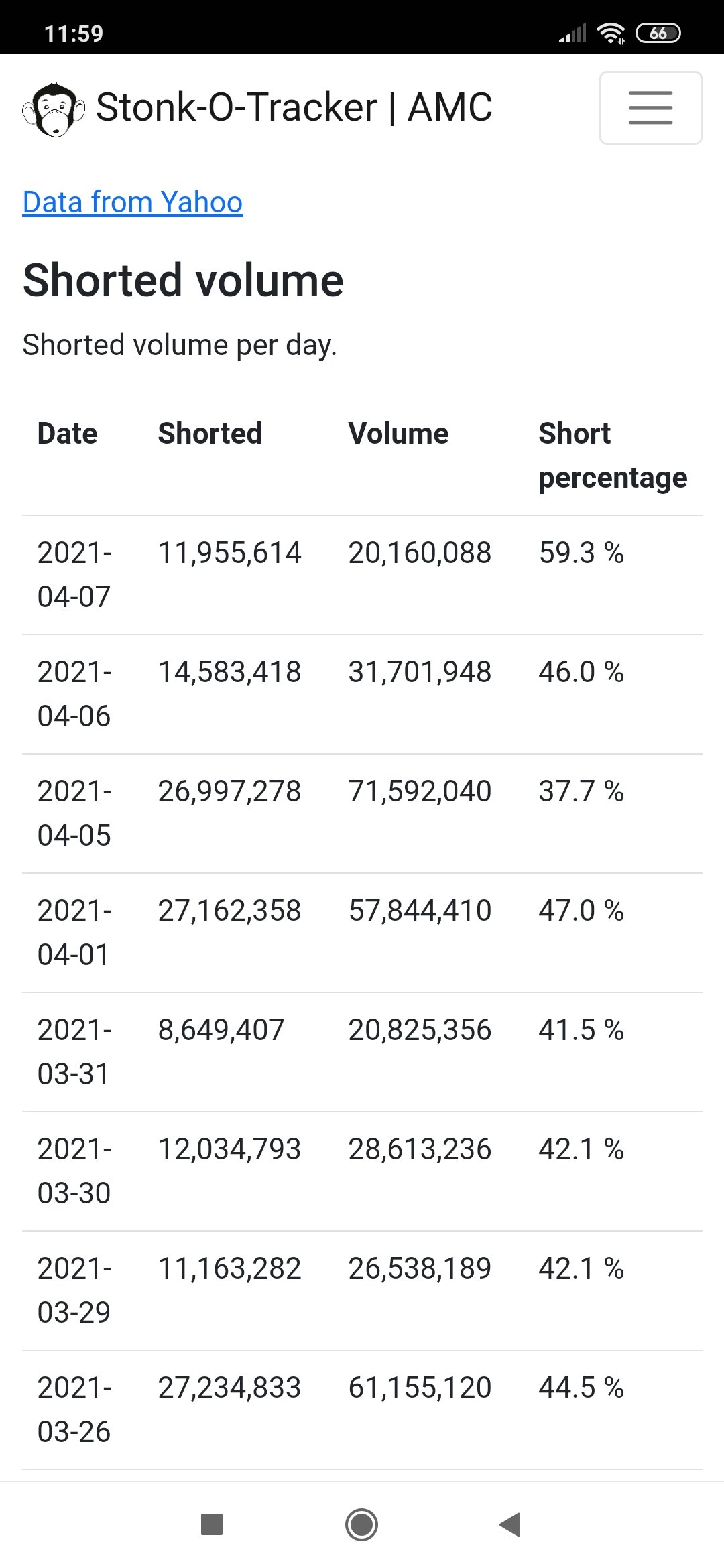Expand the Short percentage column header

(612, 455)
